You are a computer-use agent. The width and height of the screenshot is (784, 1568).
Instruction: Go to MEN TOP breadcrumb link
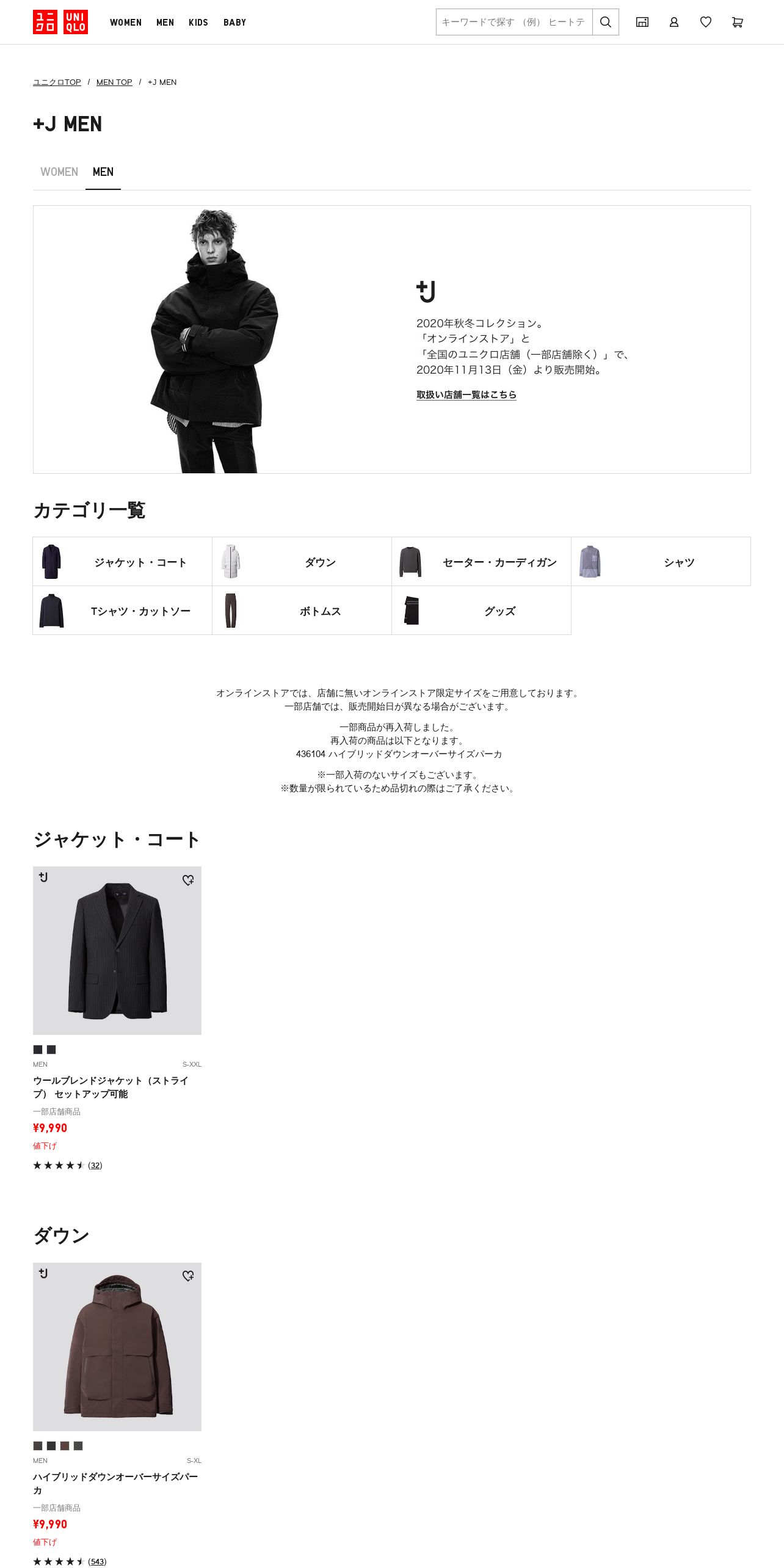click(114, 82)
